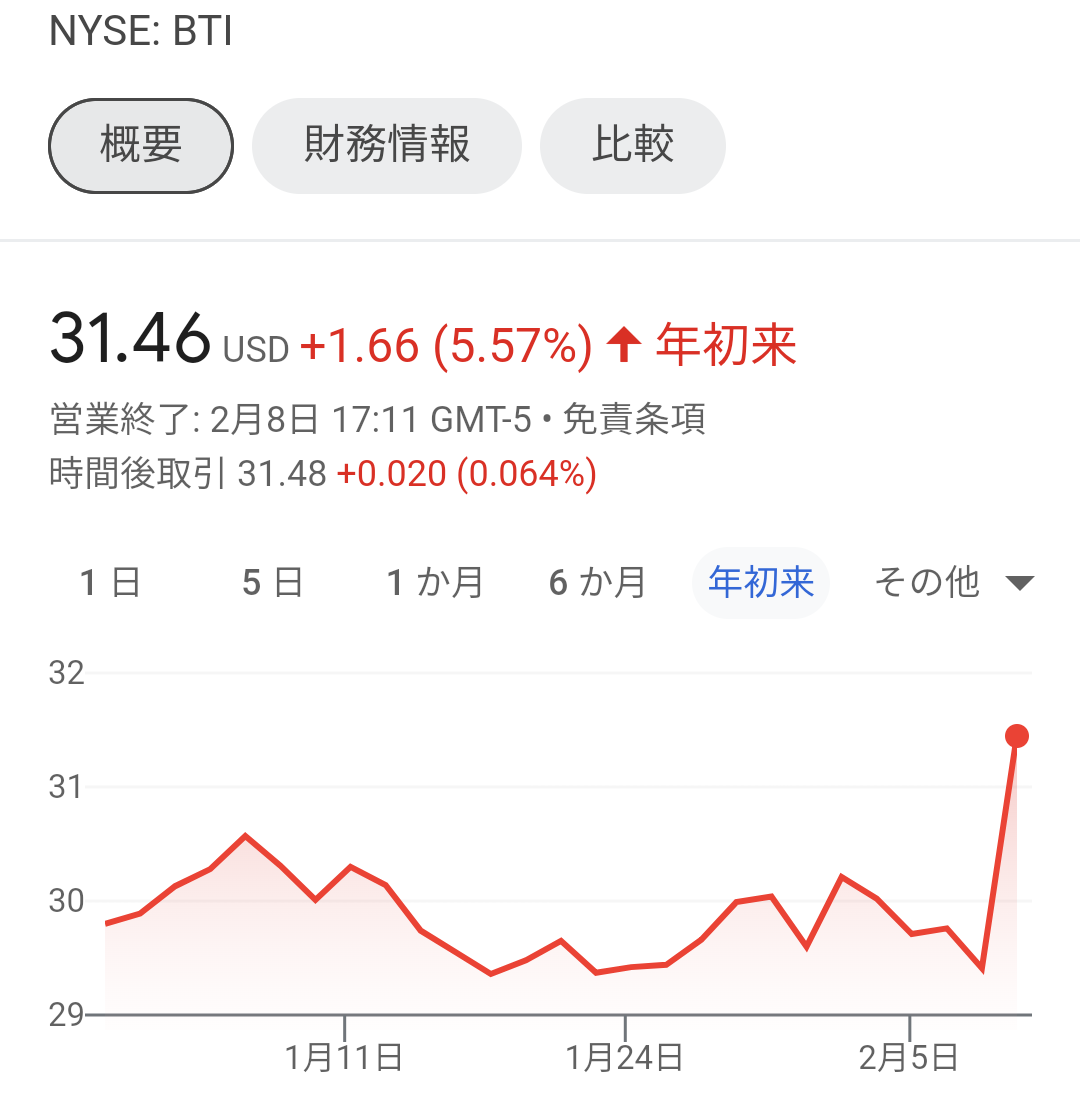1080x1094 pixels.
Task: Switch to the 比較 chip
Action: click(x=633, y=146)
